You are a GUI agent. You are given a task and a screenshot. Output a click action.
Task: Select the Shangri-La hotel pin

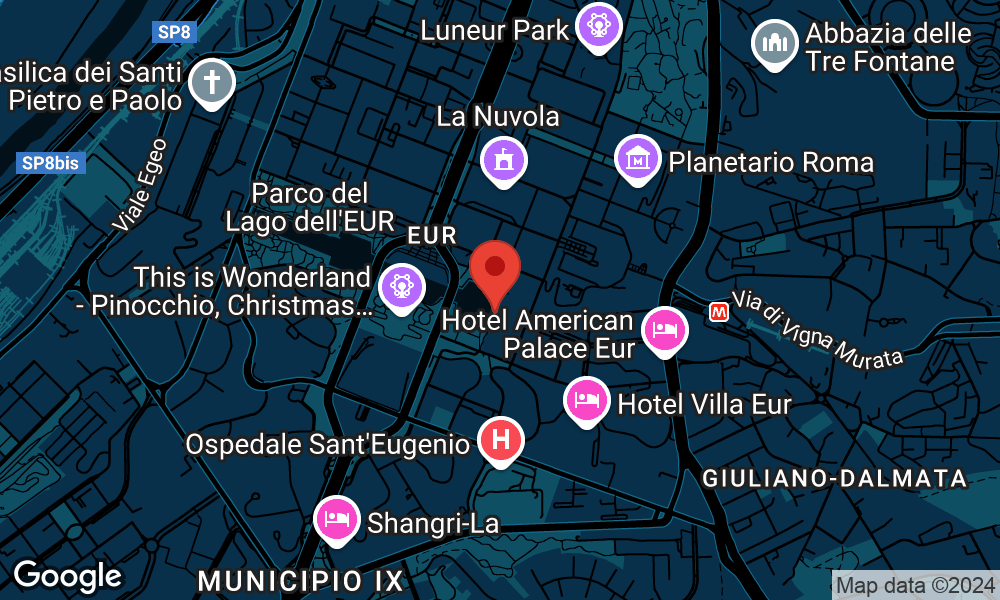coord(337,519)
